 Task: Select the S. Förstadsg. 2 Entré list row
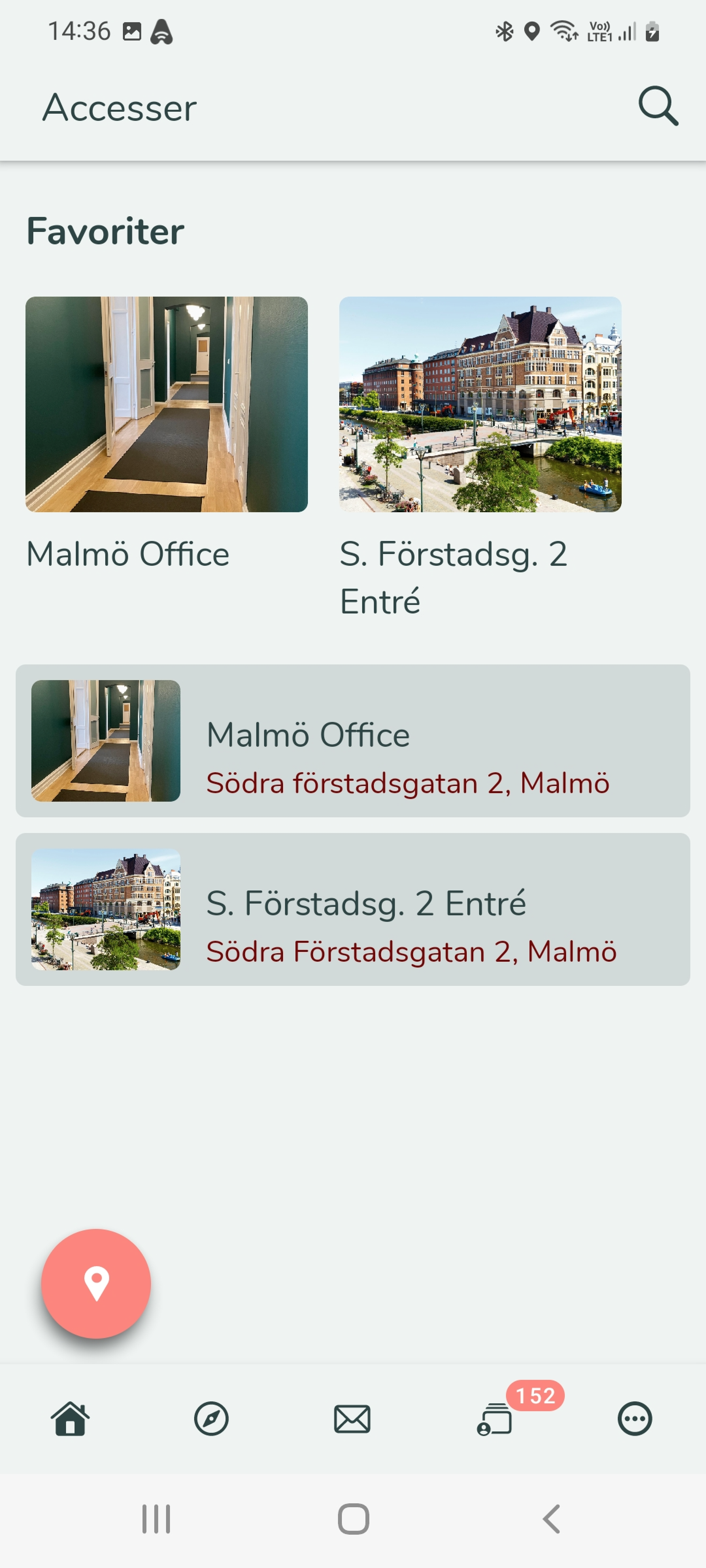pos(353,909)
